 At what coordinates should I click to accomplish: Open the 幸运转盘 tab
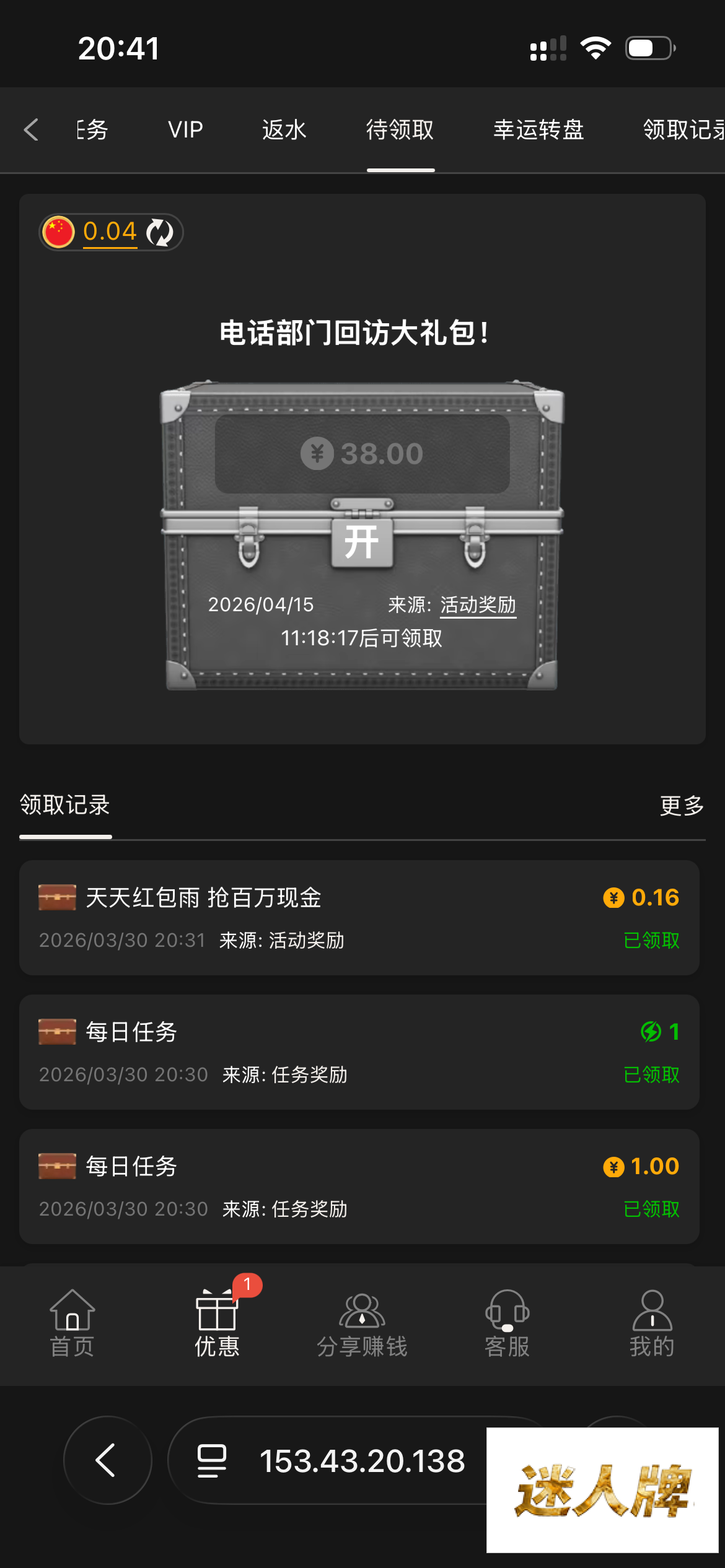click(x=538, y=129)
